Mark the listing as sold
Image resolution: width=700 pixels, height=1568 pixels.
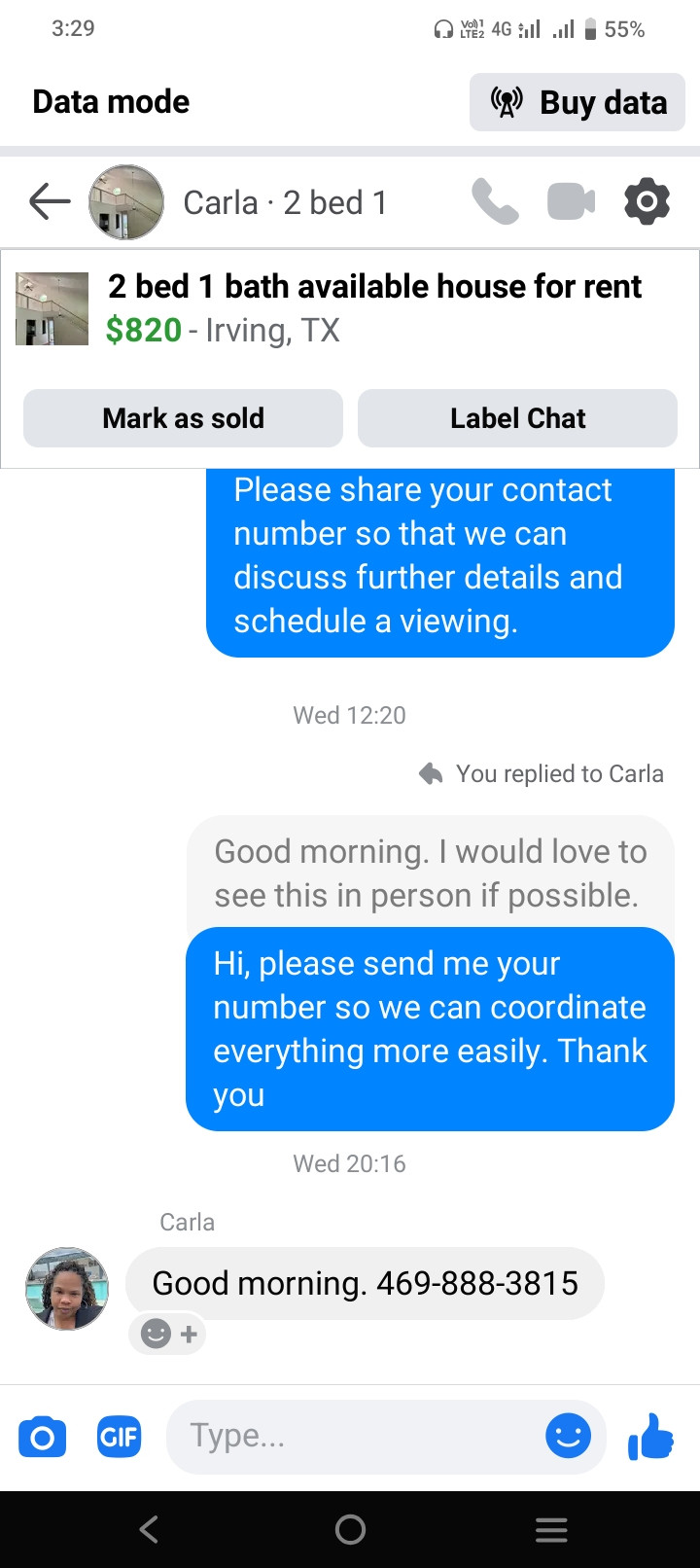pos(183,418)
